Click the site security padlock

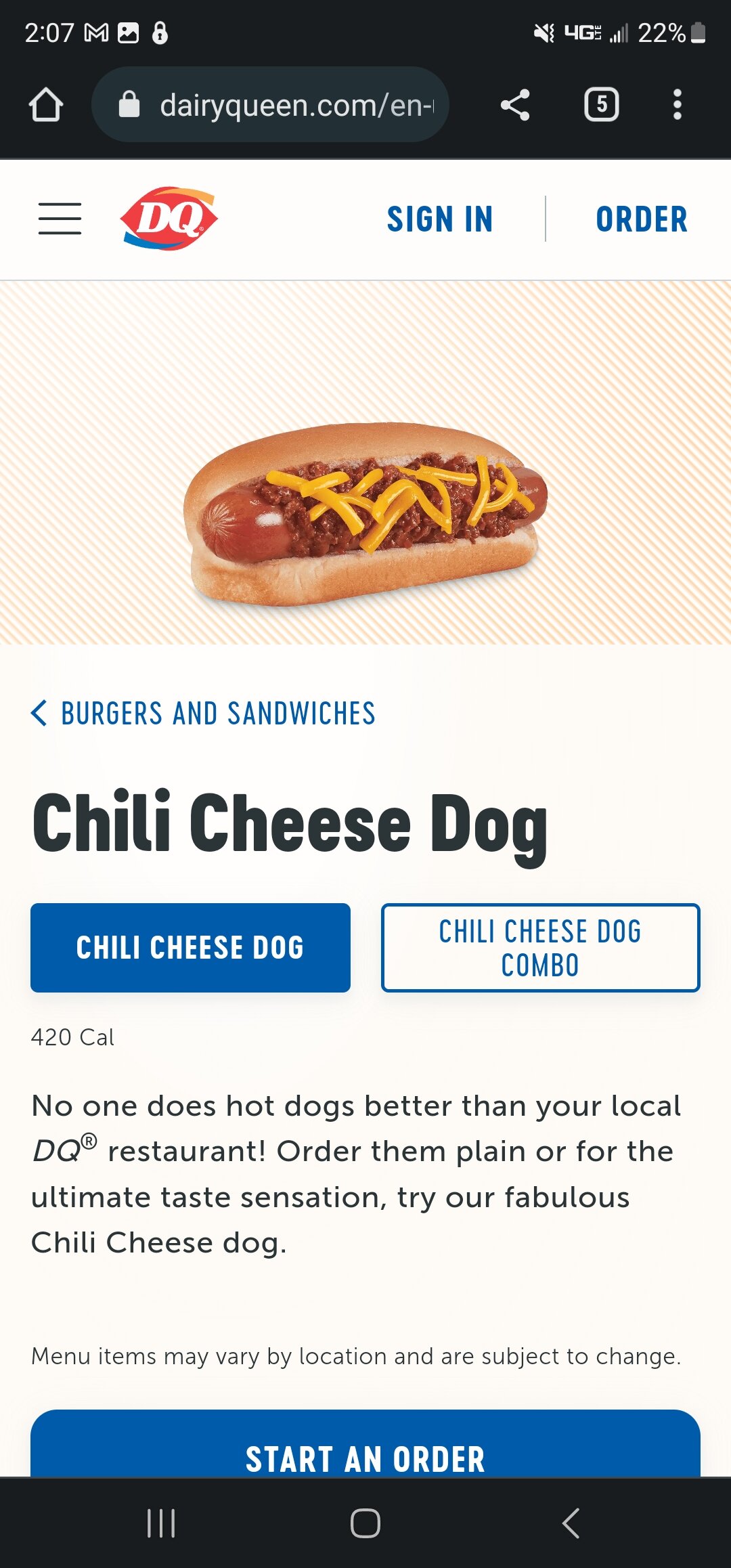[129, 104]
